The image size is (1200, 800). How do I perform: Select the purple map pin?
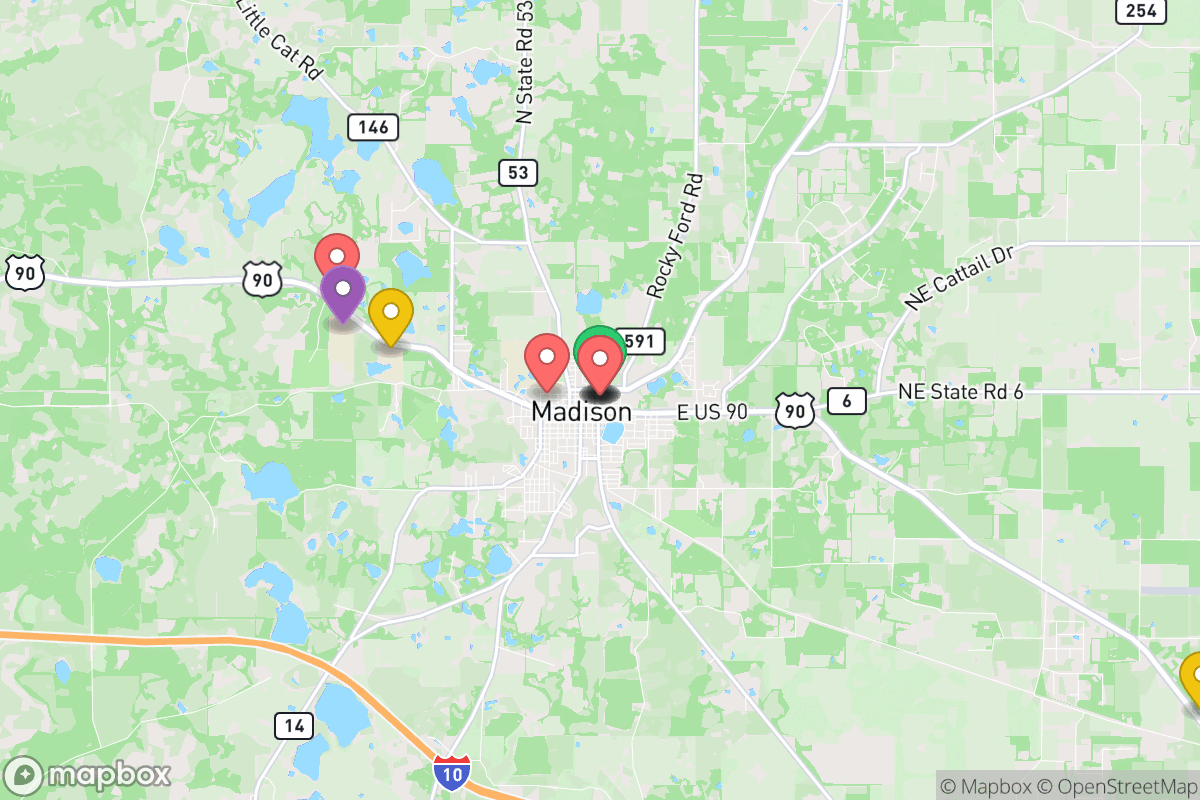(342, 292)
